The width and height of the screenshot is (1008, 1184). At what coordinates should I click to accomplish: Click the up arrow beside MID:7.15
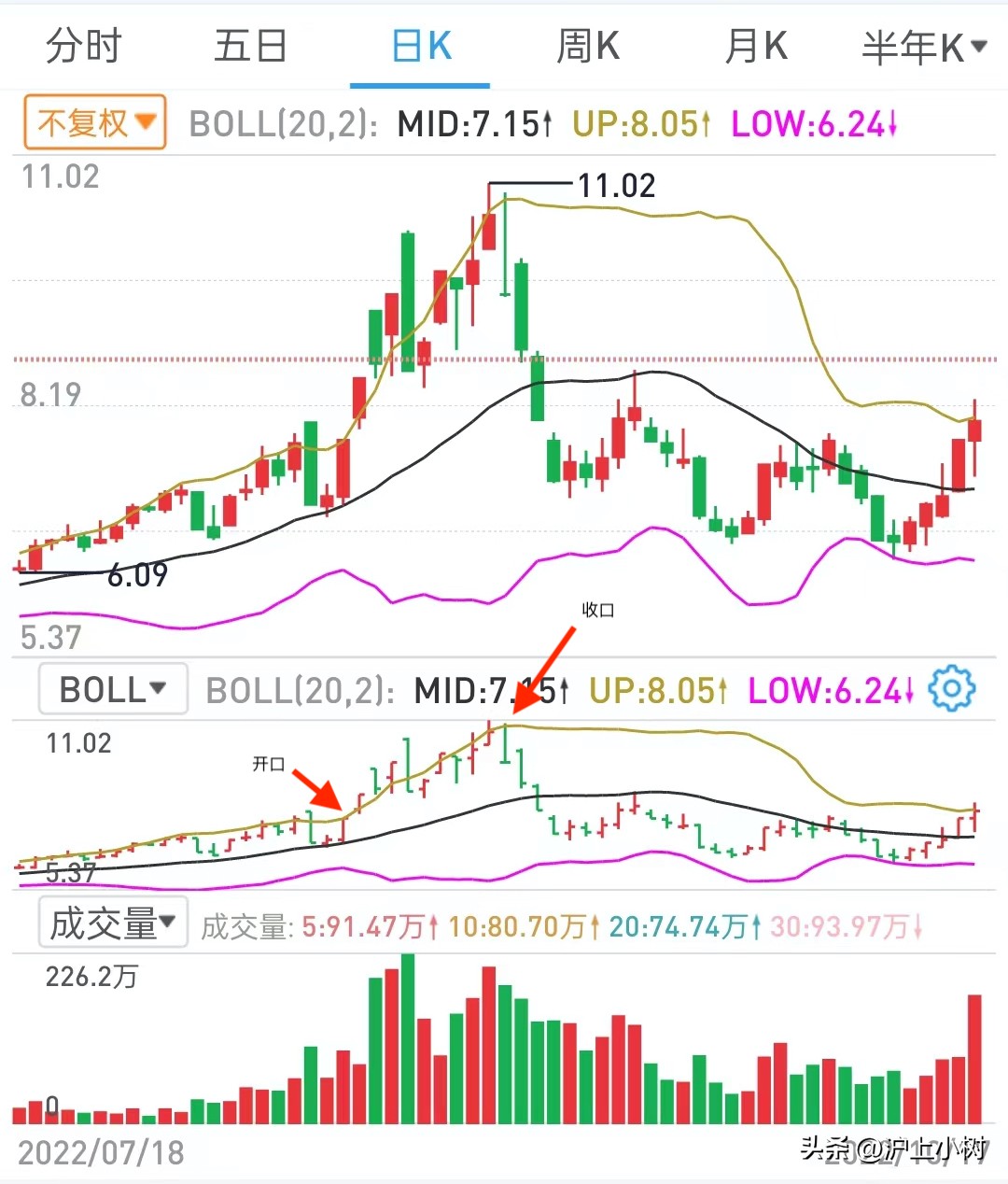(x=548, y=123)
